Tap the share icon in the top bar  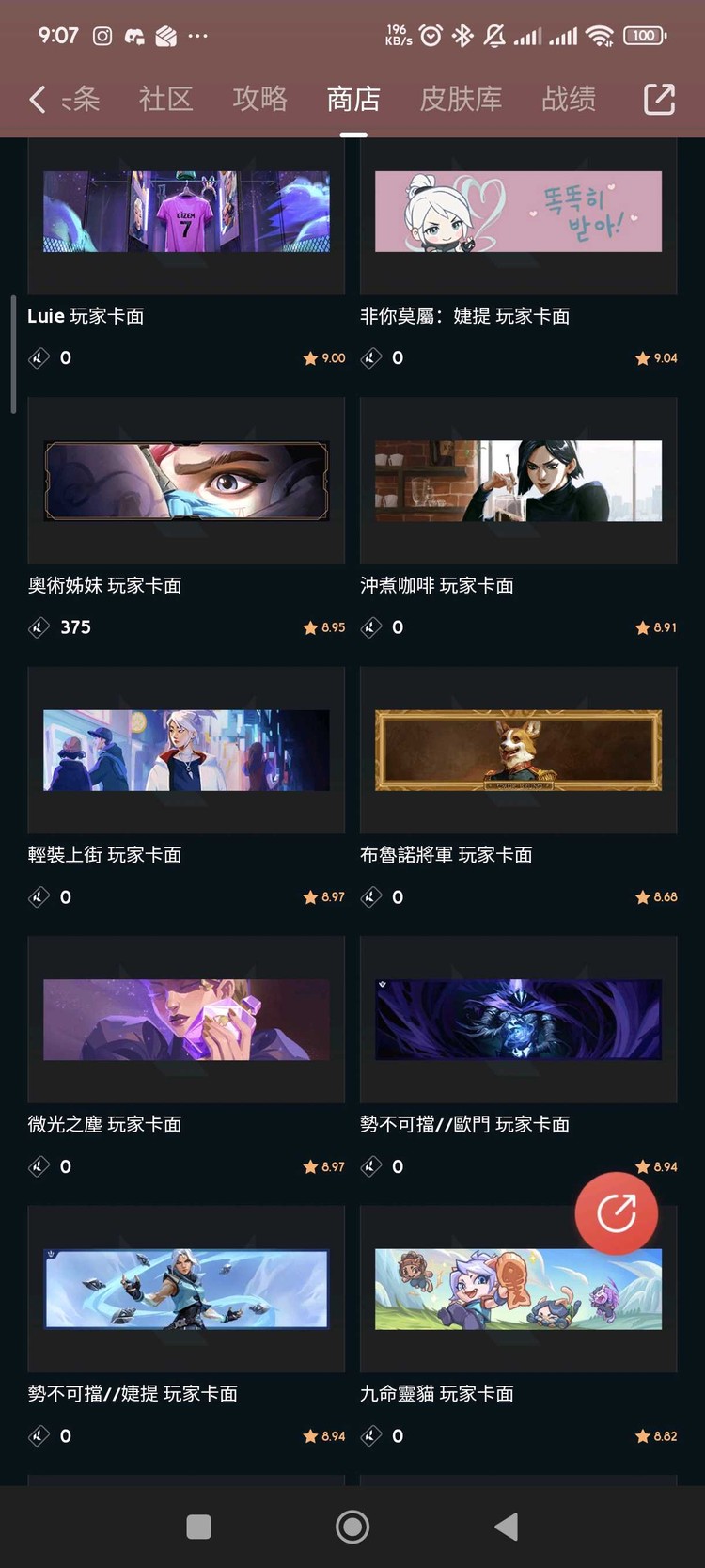659,98
